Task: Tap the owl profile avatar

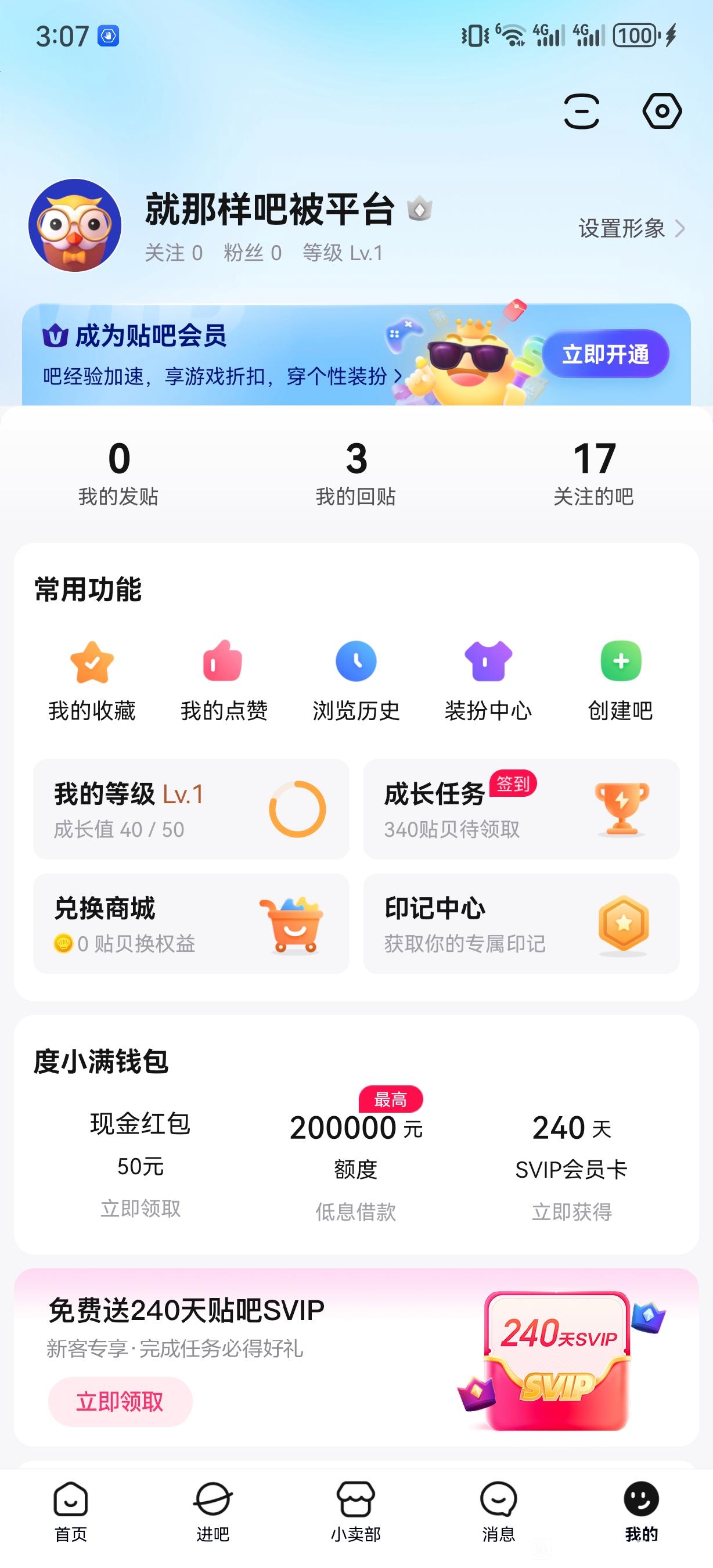Action: click(75, 225)
